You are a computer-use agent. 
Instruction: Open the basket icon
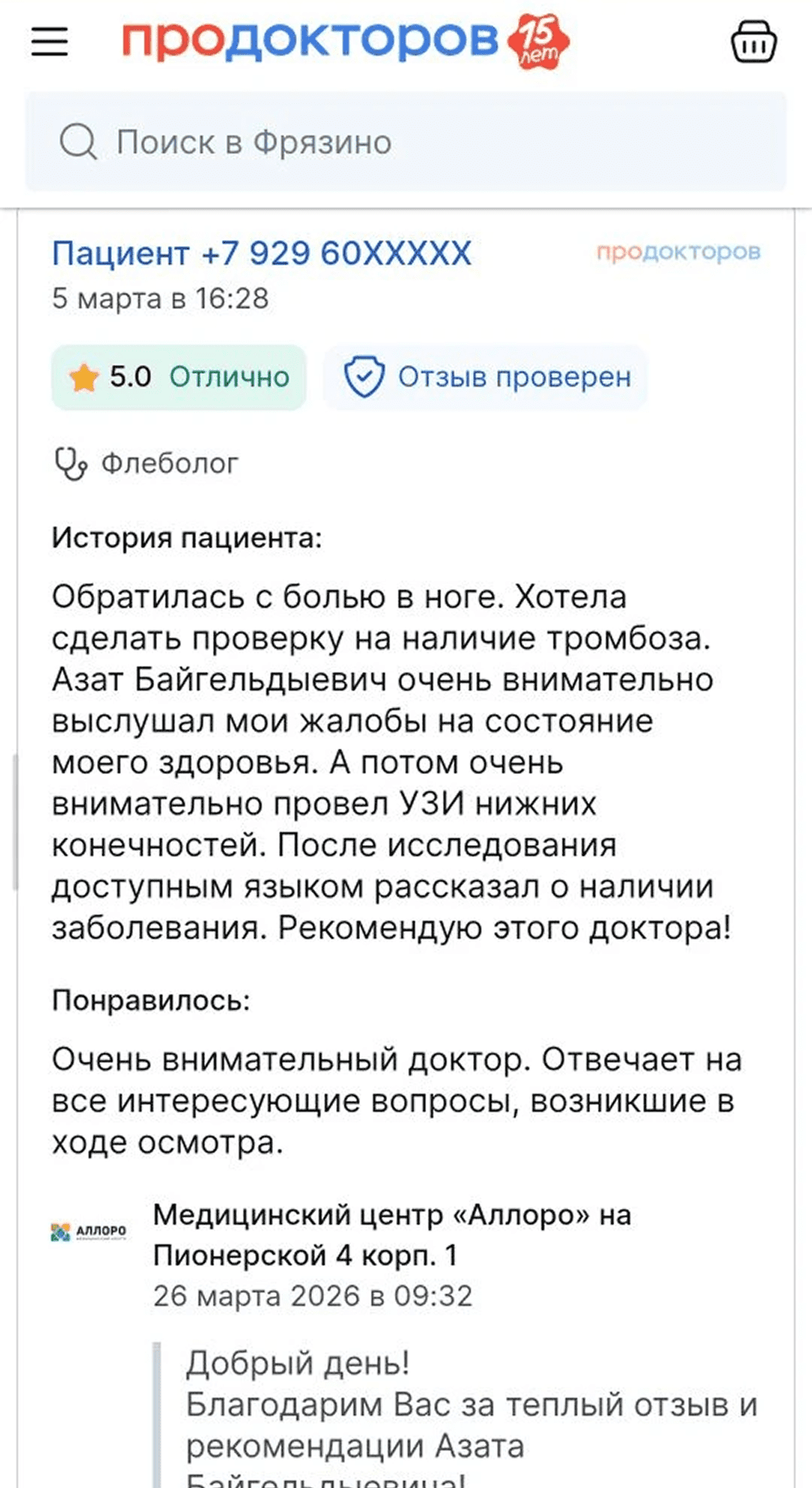[x=753, y=41]
